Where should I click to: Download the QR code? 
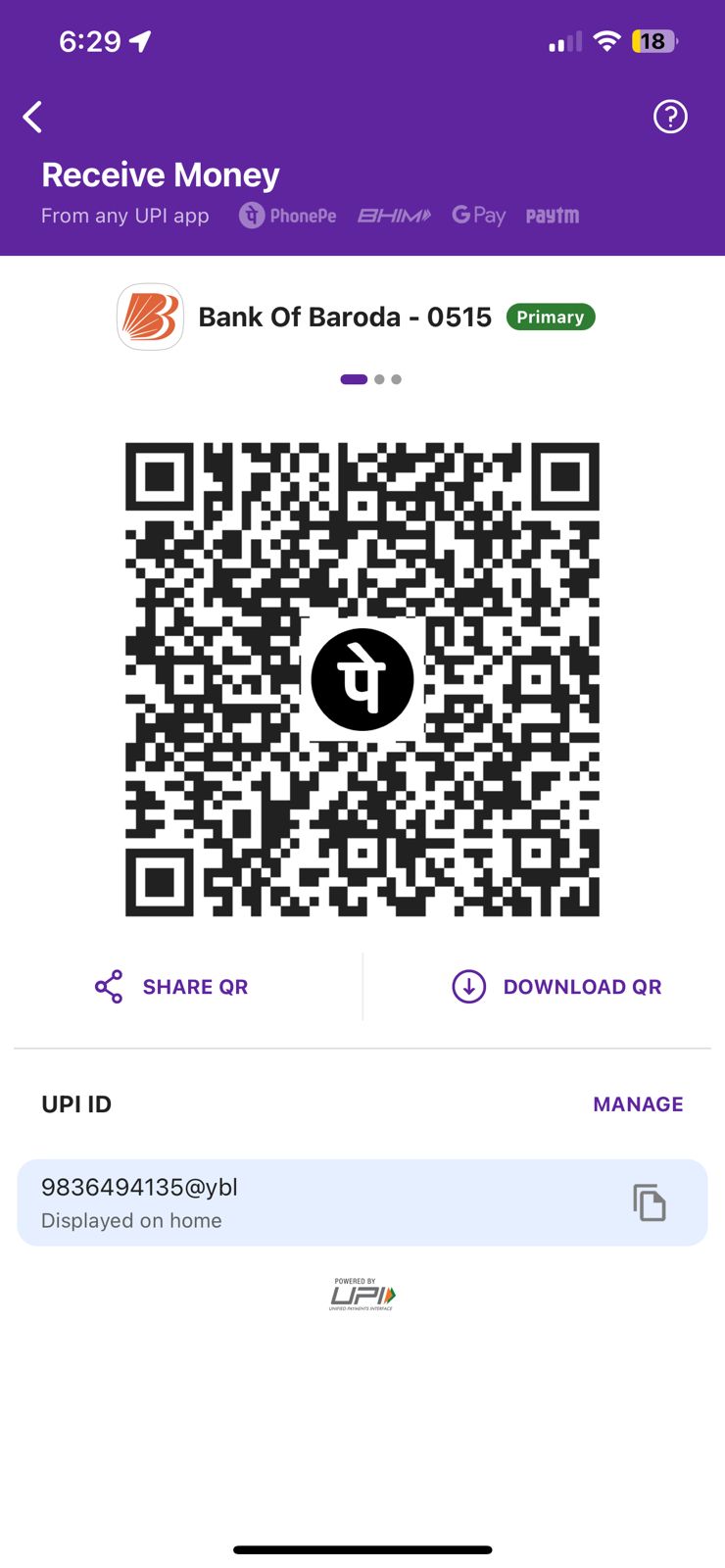click(556, 987)
